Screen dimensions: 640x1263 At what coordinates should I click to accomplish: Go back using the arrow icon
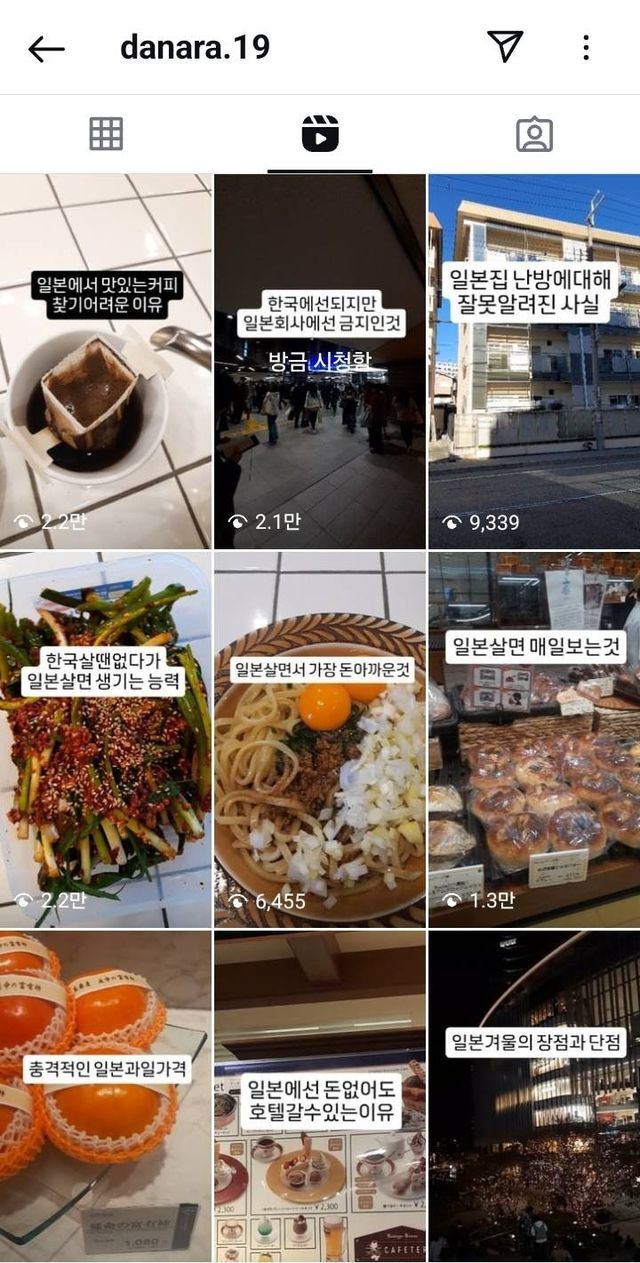coord(46,48)
